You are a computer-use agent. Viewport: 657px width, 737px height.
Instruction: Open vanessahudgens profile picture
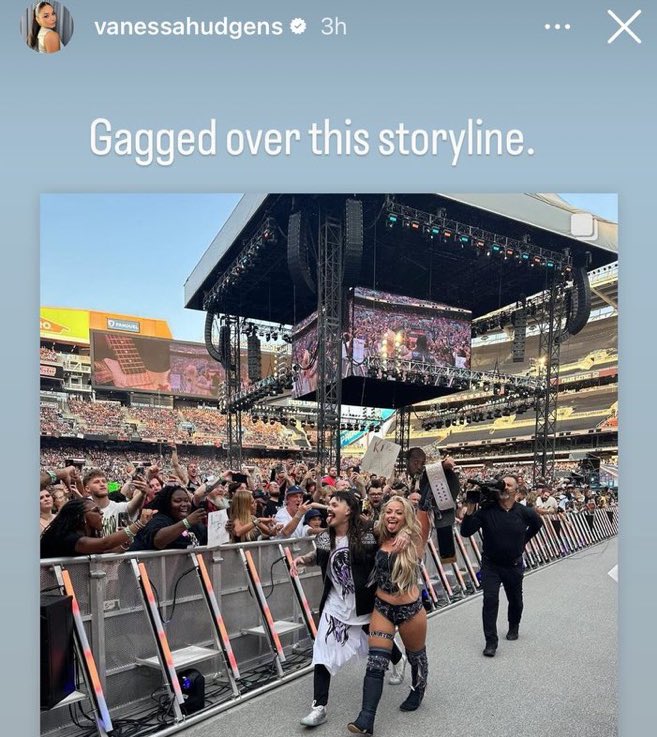pyautogui.click(x=47, y=27)
